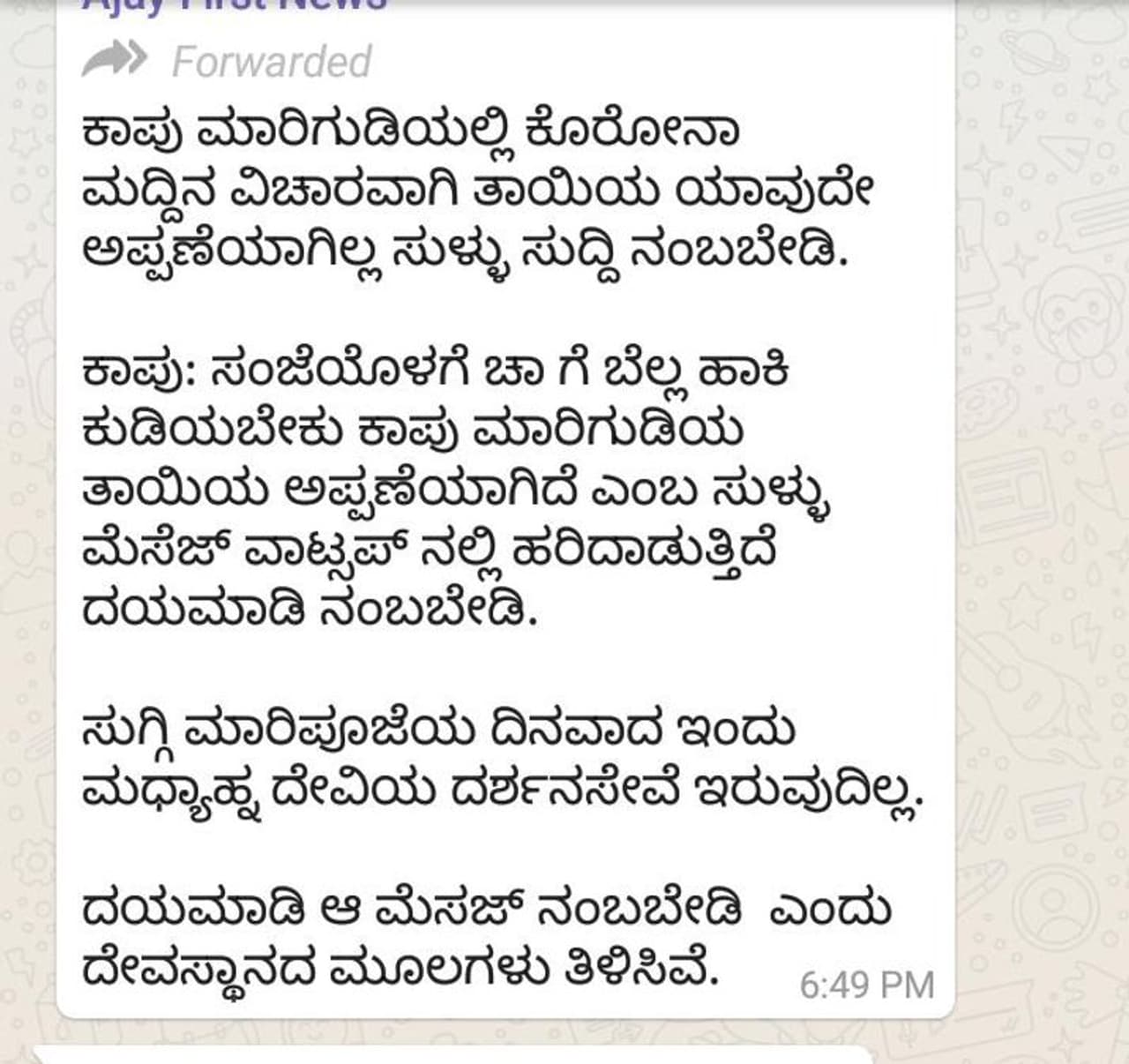Open sender name Ajay First News
This screenshot has height=1064, width=1129.
(235, 4)
